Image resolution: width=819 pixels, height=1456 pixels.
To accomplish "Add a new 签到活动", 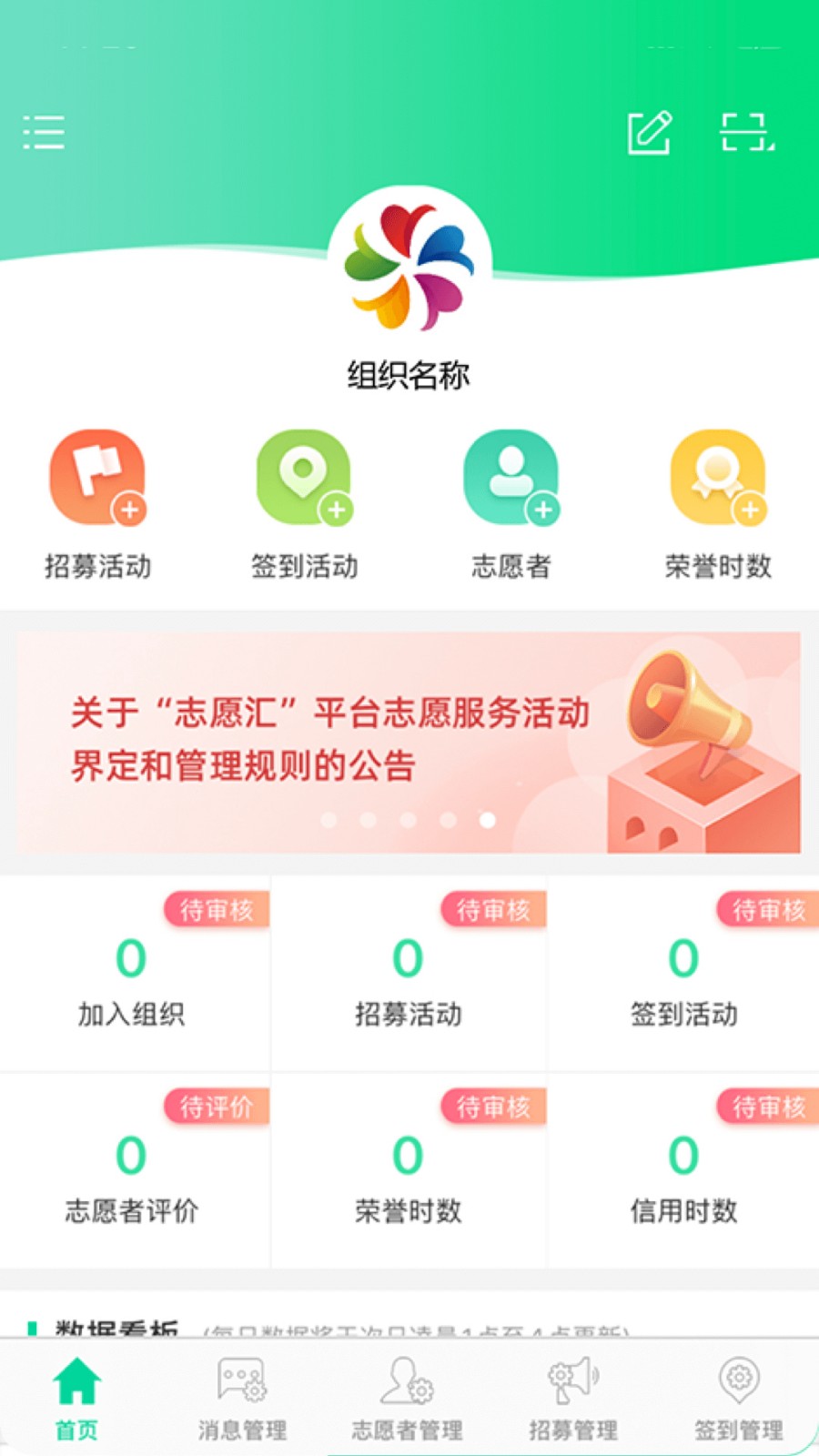I will point(304,479).
